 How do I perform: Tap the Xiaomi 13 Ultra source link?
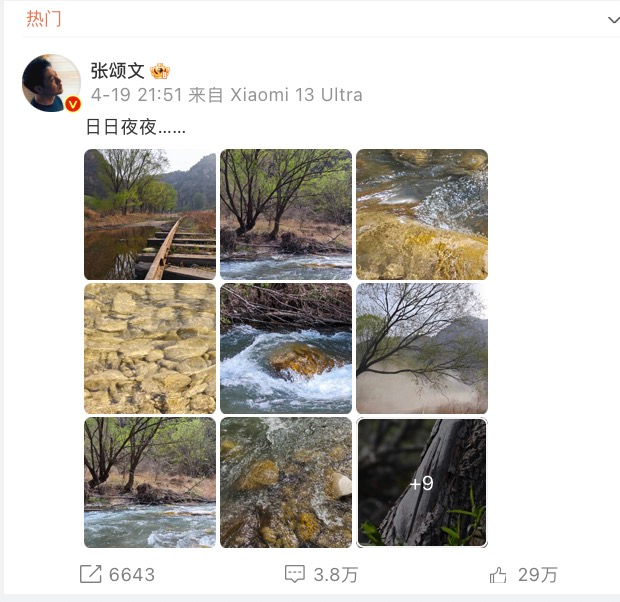pos(296,95)
